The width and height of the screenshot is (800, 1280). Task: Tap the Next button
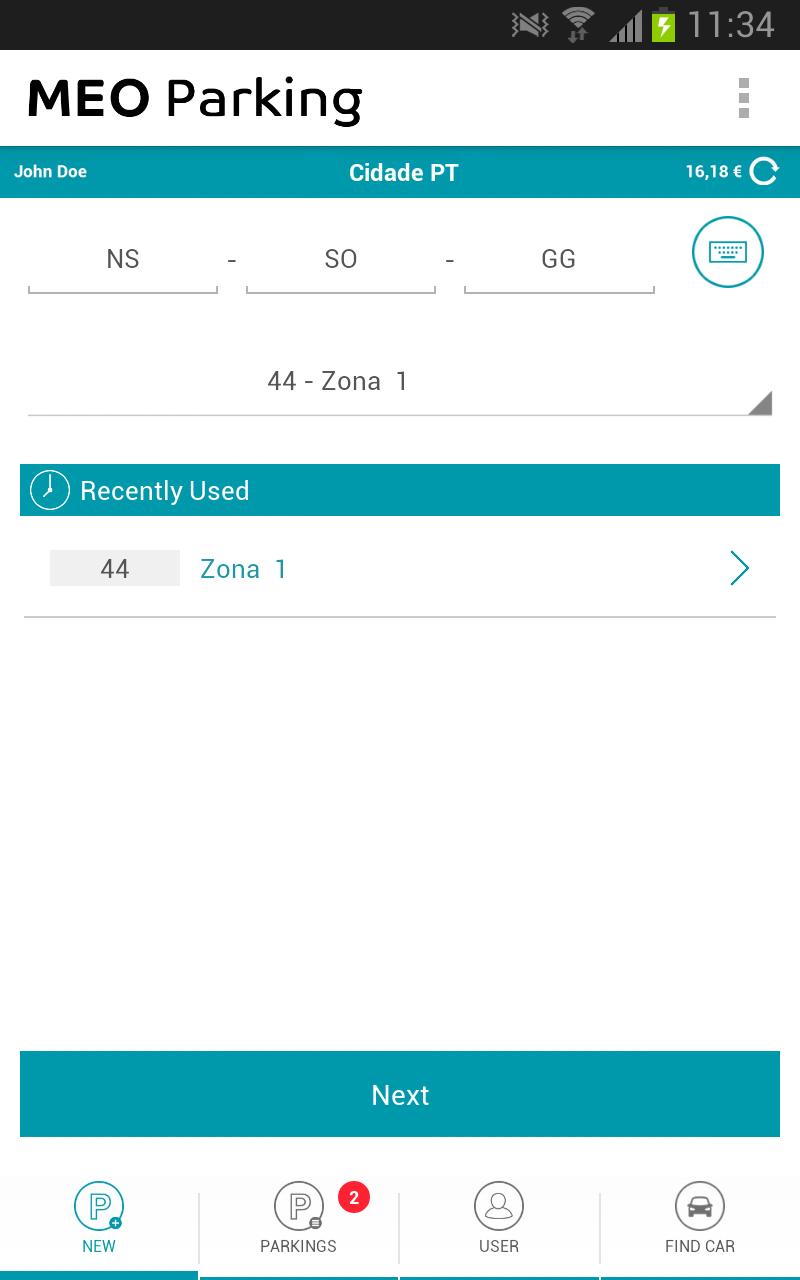[x=400, y=1094]
